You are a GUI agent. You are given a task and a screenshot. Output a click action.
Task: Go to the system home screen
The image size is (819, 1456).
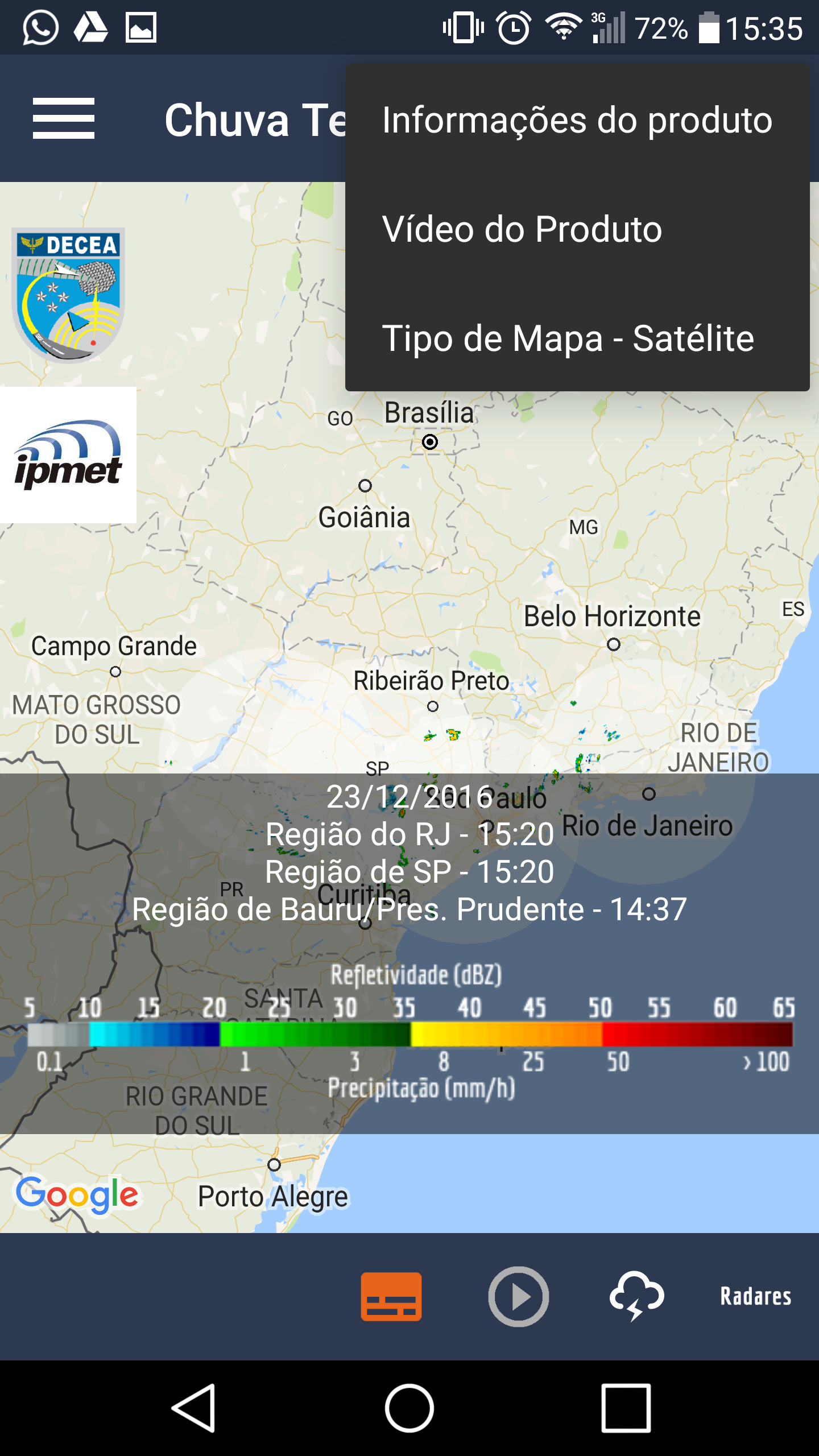(x=409, y=1408)
